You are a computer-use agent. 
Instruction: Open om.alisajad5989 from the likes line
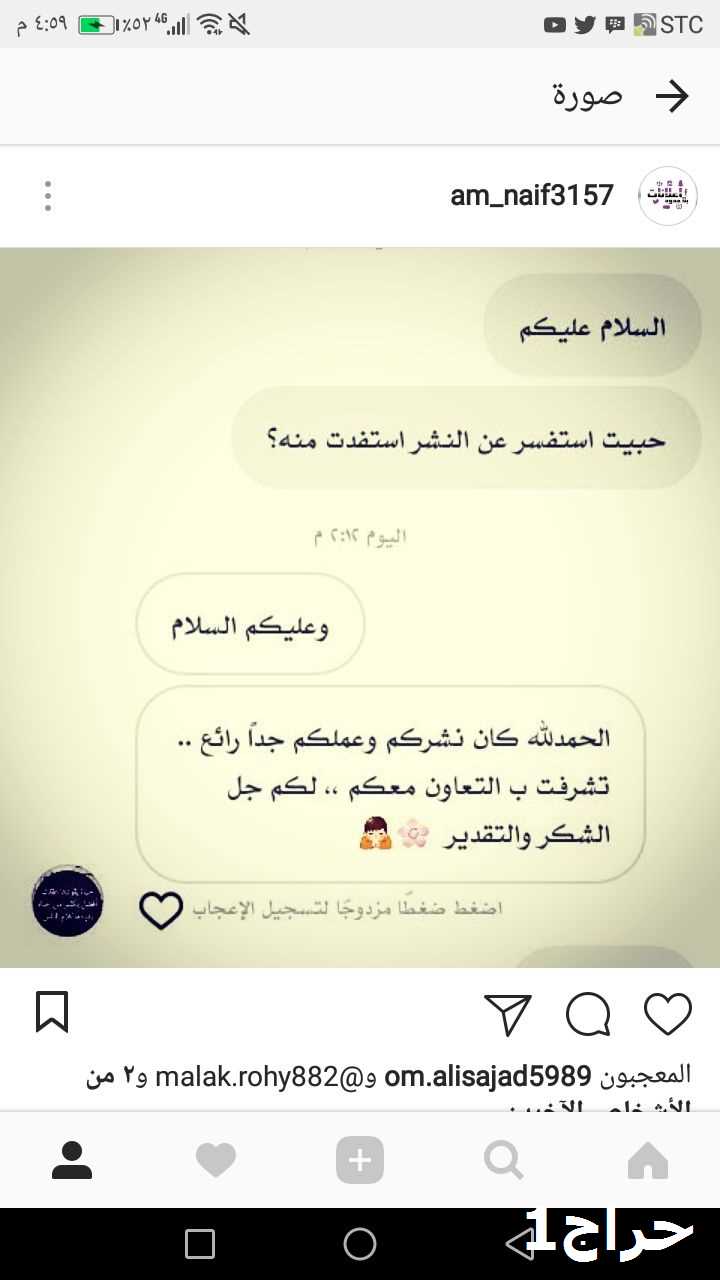click(488, 1076)
